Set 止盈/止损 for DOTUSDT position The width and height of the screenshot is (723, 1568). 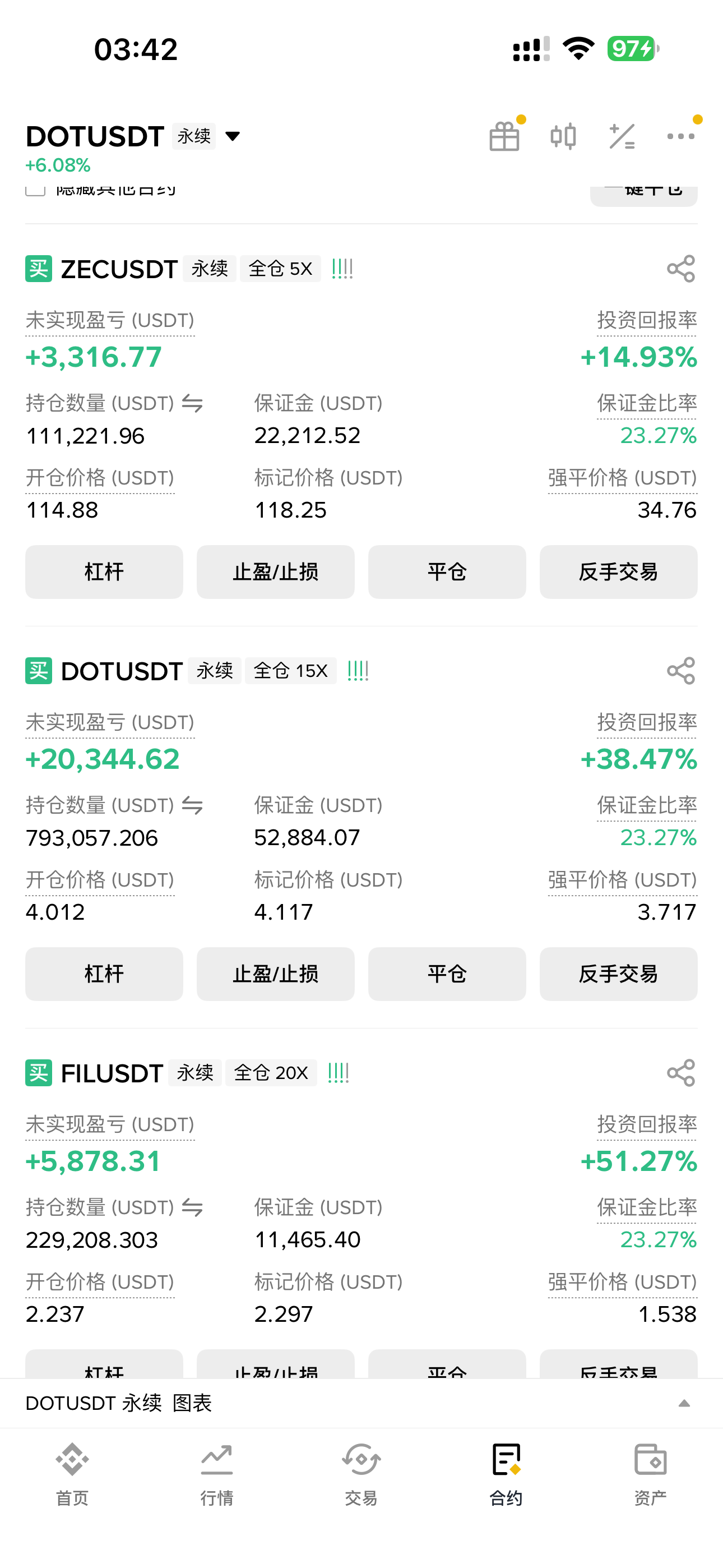click(x=275, y=974)
